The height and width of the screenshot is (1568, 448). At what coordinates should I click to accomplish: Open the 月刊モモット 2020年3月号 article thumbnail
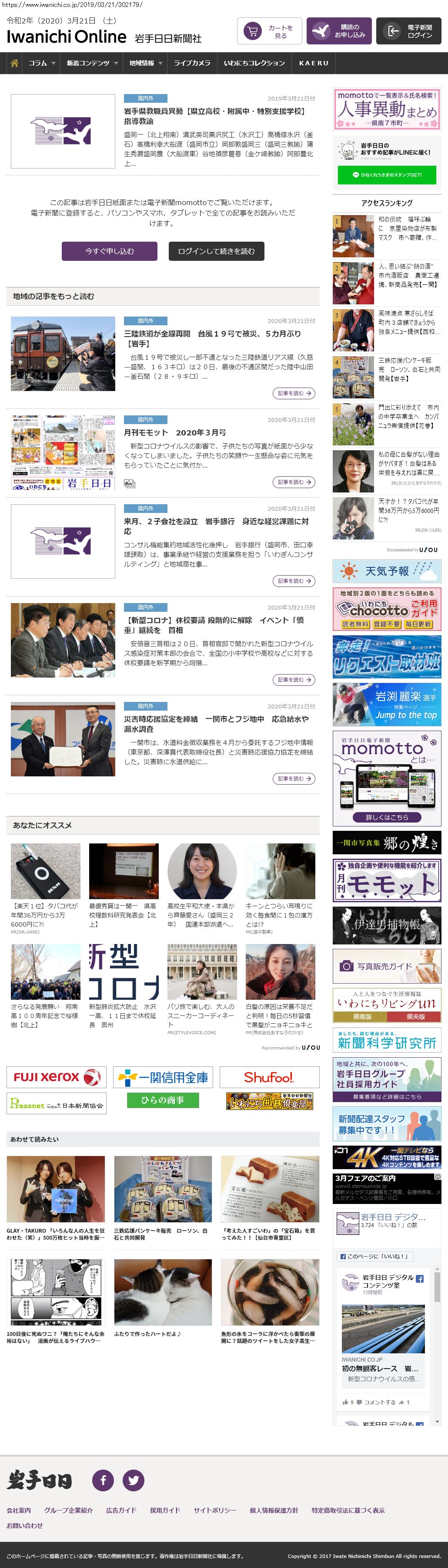pos(63,452)
